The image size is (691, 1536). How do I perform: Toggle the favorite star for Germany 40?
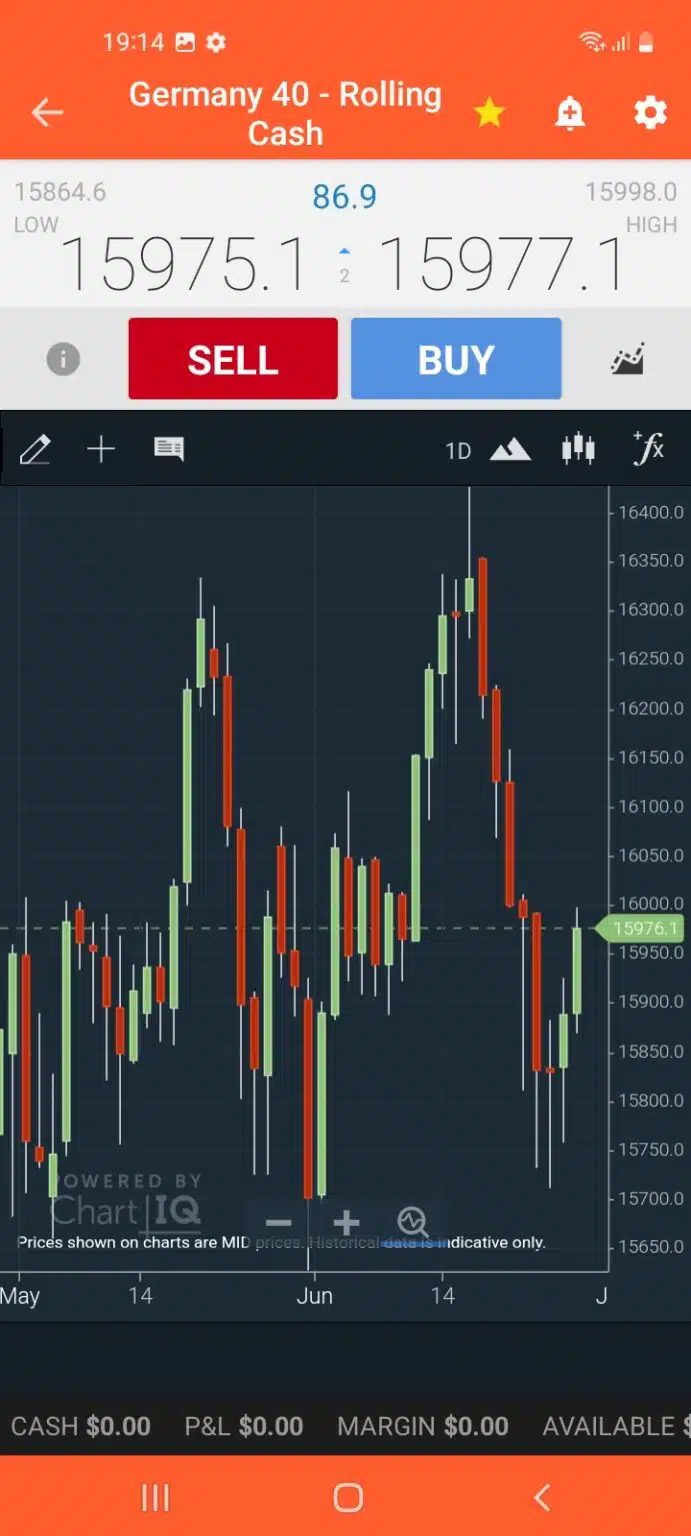[x=489, y=113]
